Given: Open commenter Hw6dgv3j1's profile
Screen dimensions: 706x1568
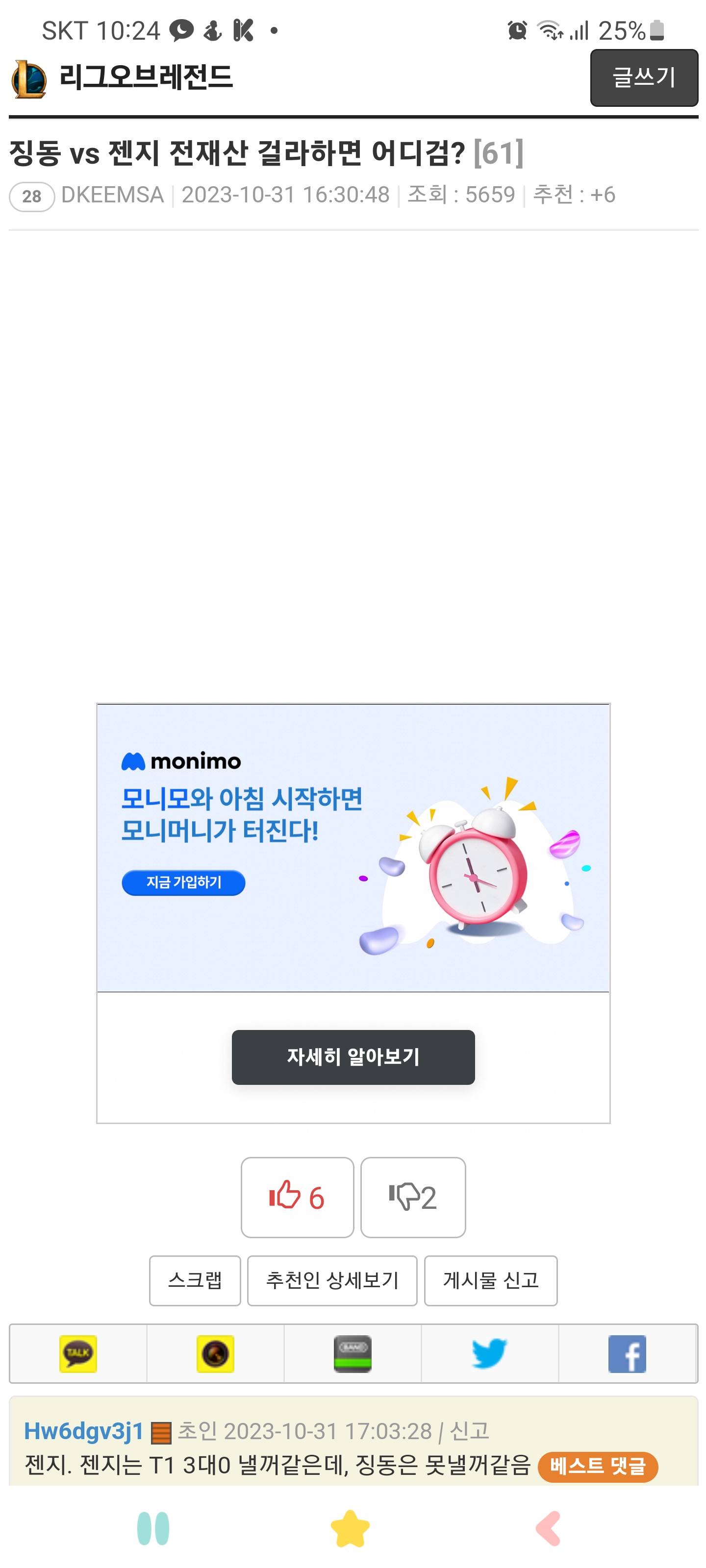Looking at the screenshot, I should (x=83, y=1431).
